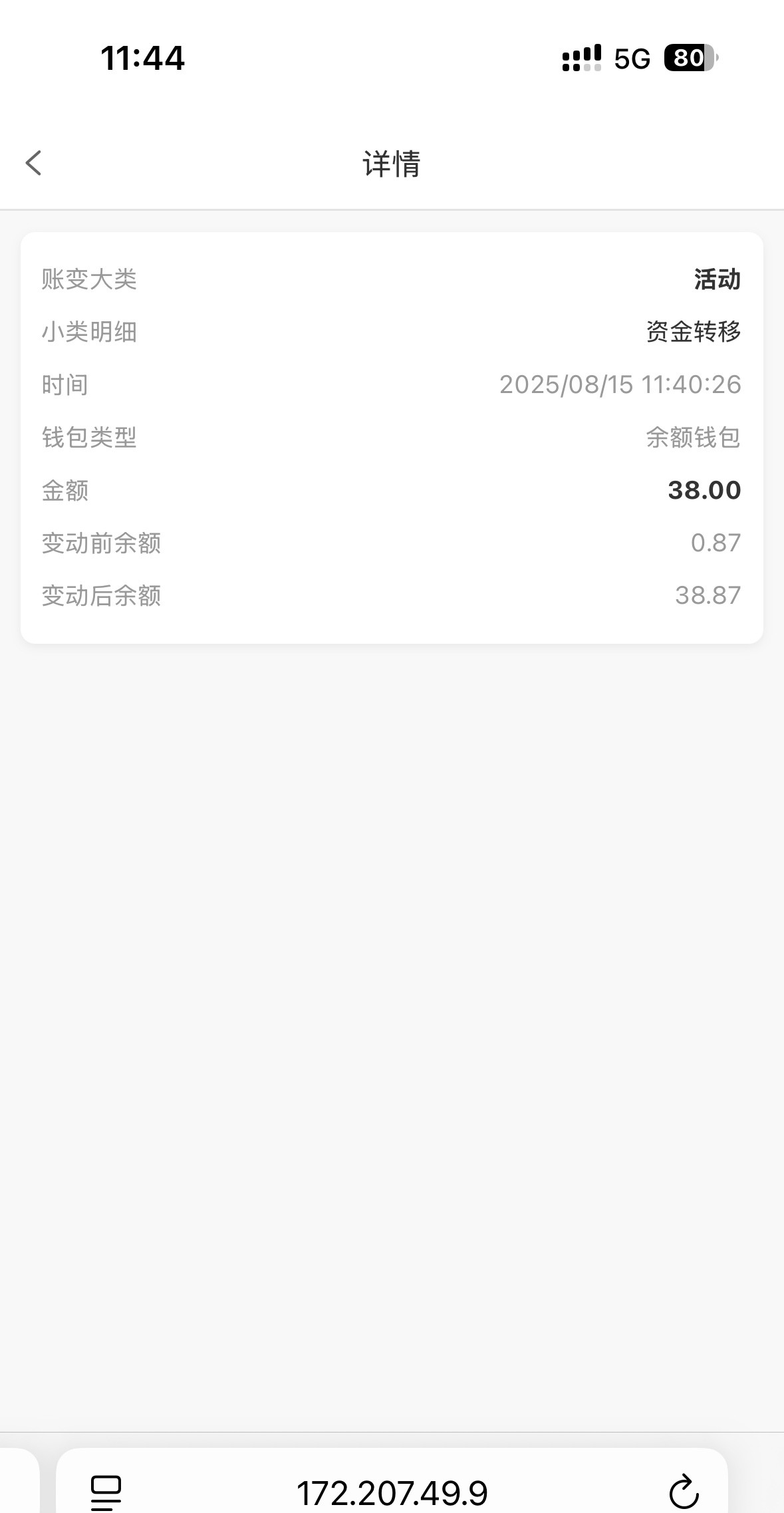
Task: Reload the page in the browser
Action: (683, 1492)
